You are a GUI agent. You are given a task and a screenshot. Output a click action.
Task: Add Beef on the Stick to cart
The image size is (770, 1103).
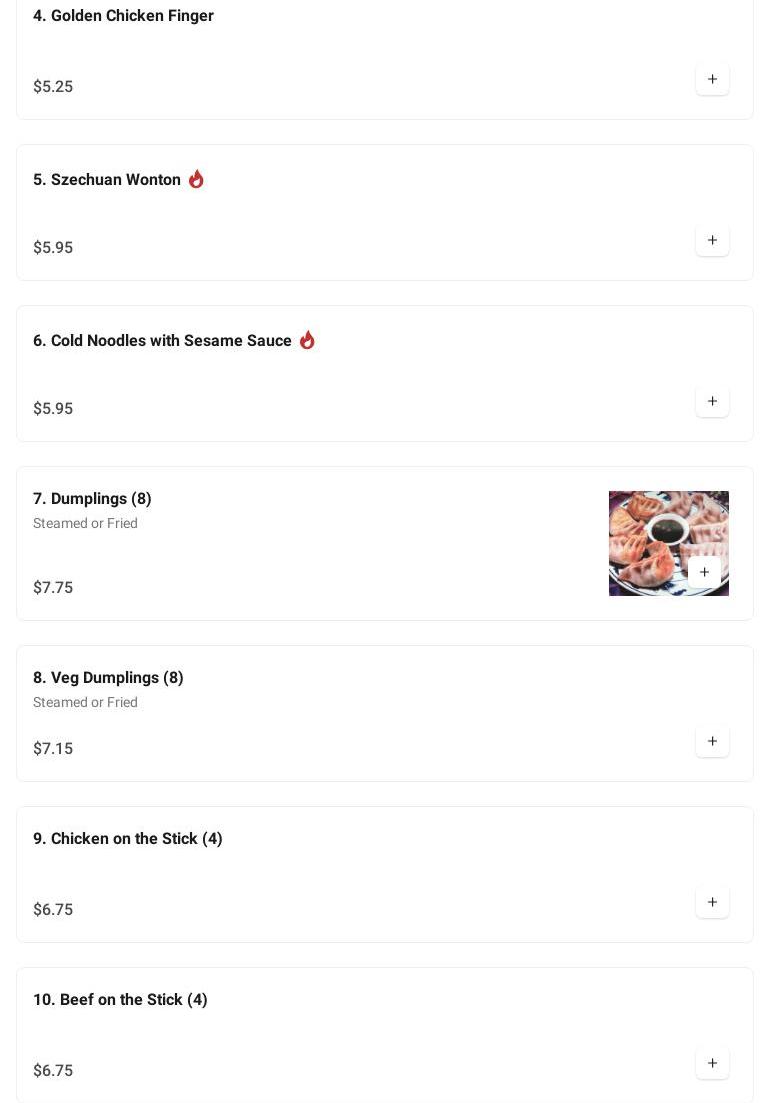(x=712, y=1063)
